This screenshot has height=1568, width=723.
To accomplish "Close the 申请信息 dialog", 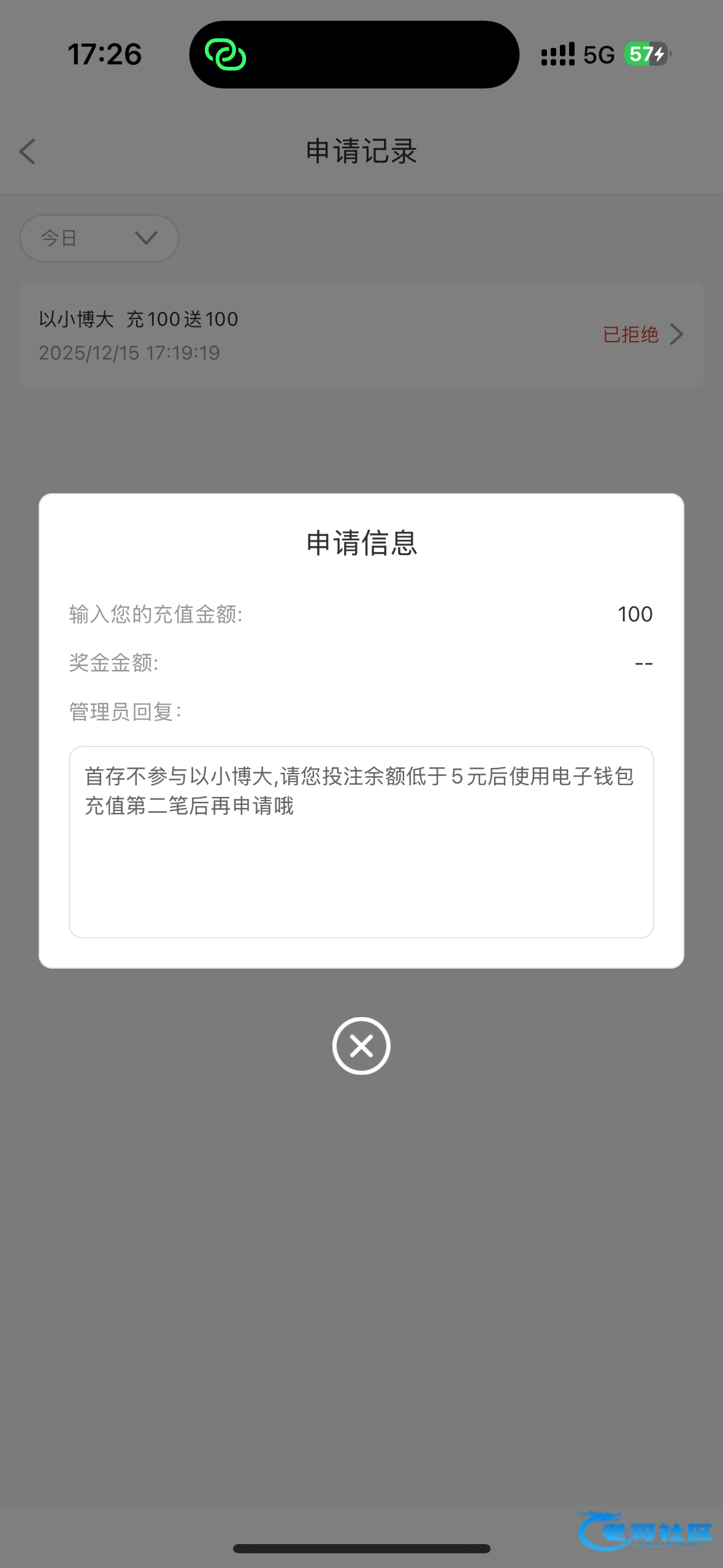I will point(361,1046).
